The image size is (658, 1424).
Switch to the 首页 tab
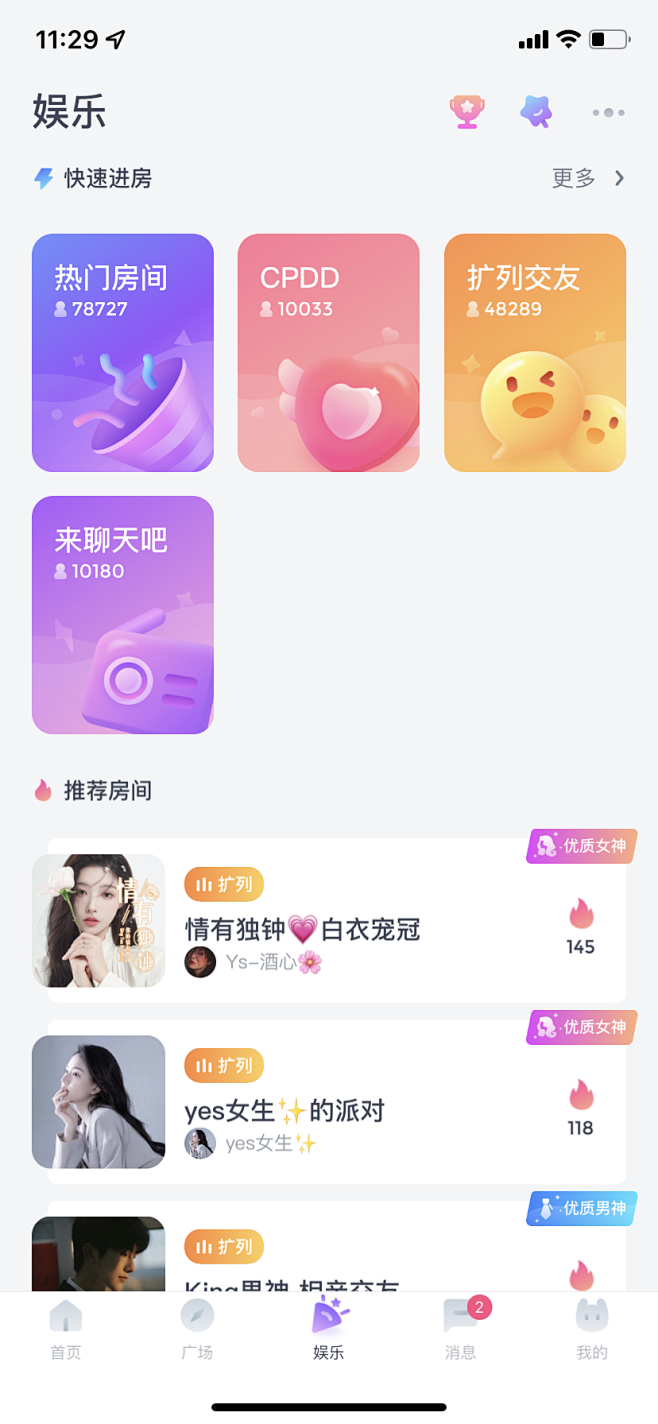pyautogui.click(x=66, y=1330)
